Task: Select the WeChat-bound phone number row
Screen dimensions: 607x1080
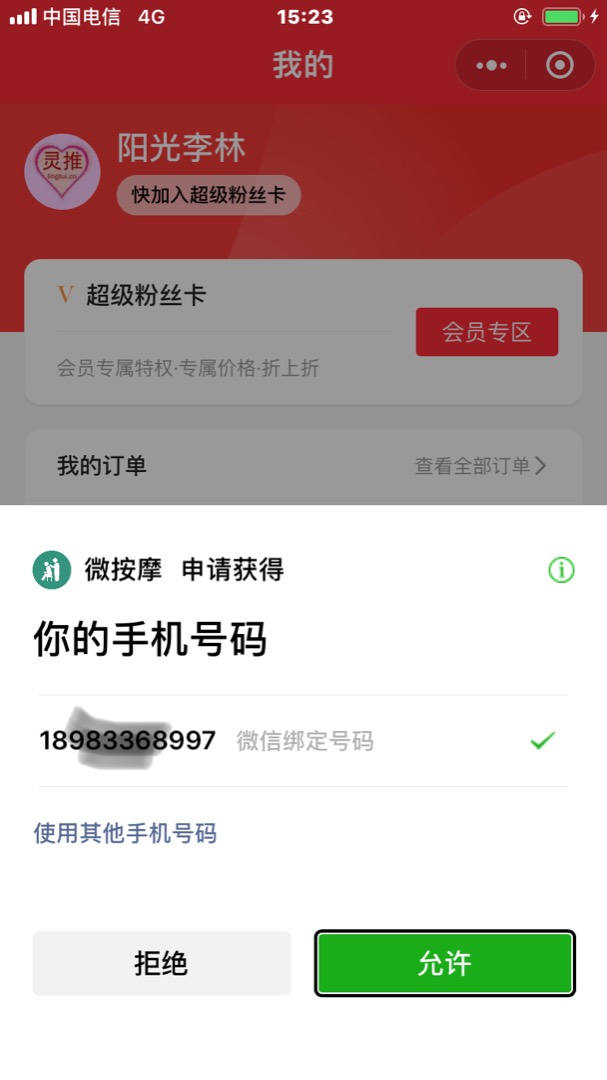Action: point(300,741)
